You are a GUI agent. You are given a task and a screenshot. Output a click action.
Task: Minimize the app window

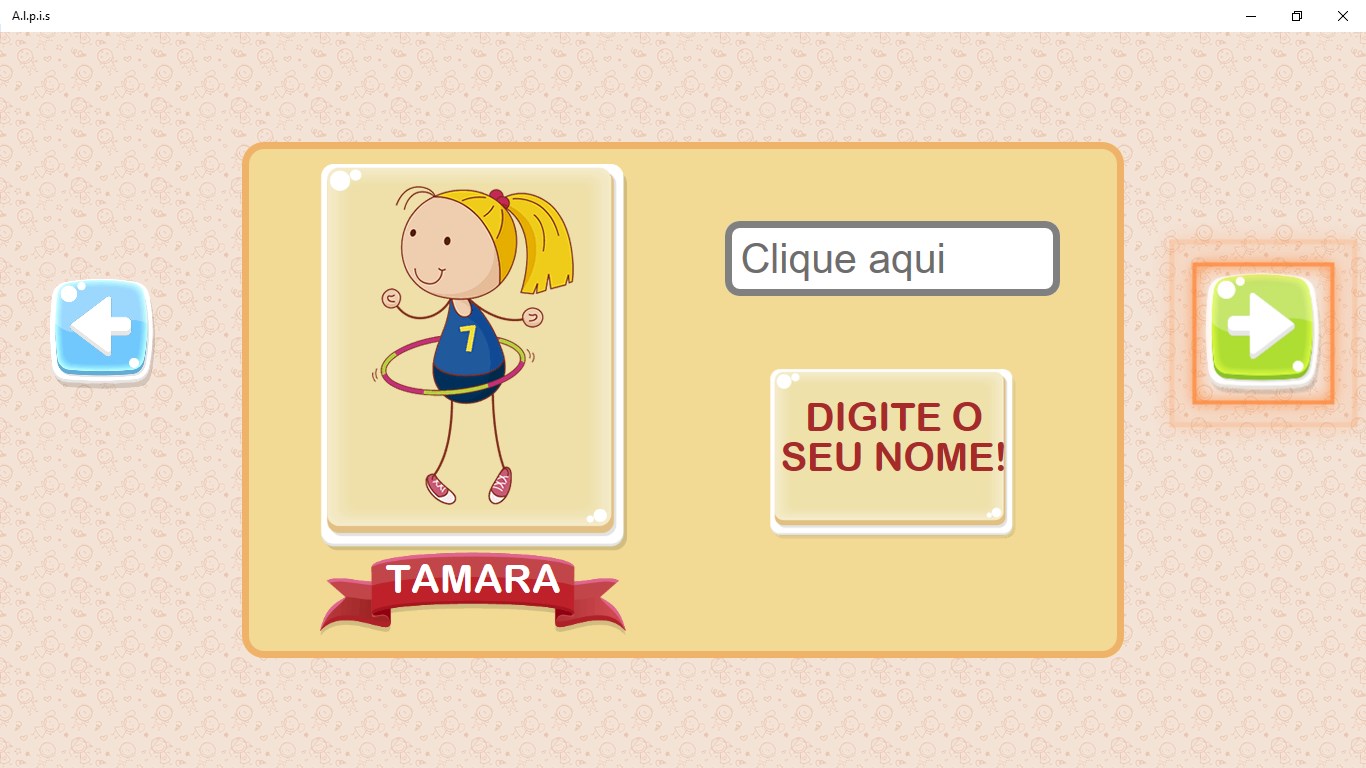coord(1250,16)
